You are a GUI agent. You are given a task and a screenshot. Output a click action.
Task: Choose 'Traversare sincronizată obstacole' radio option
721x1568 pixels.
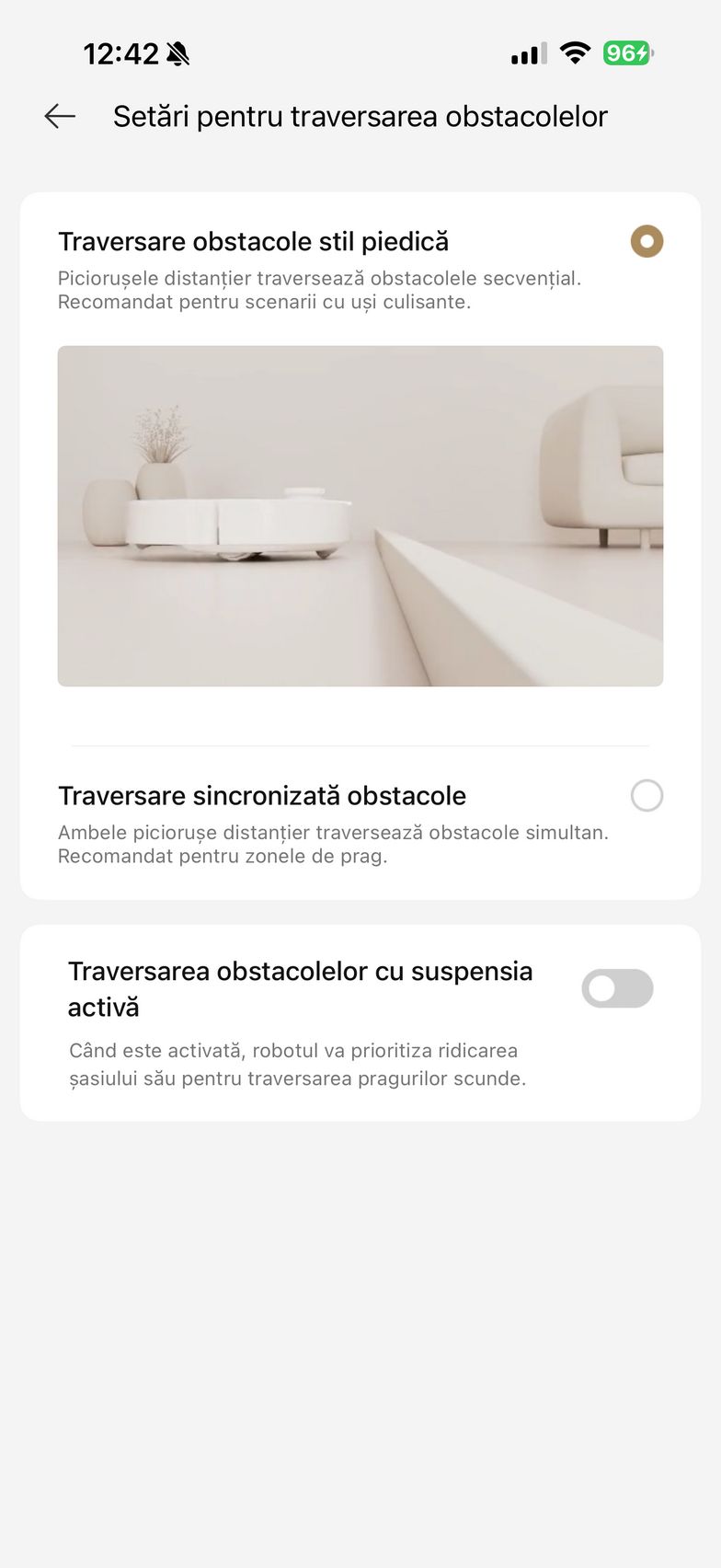click(647, 796)
